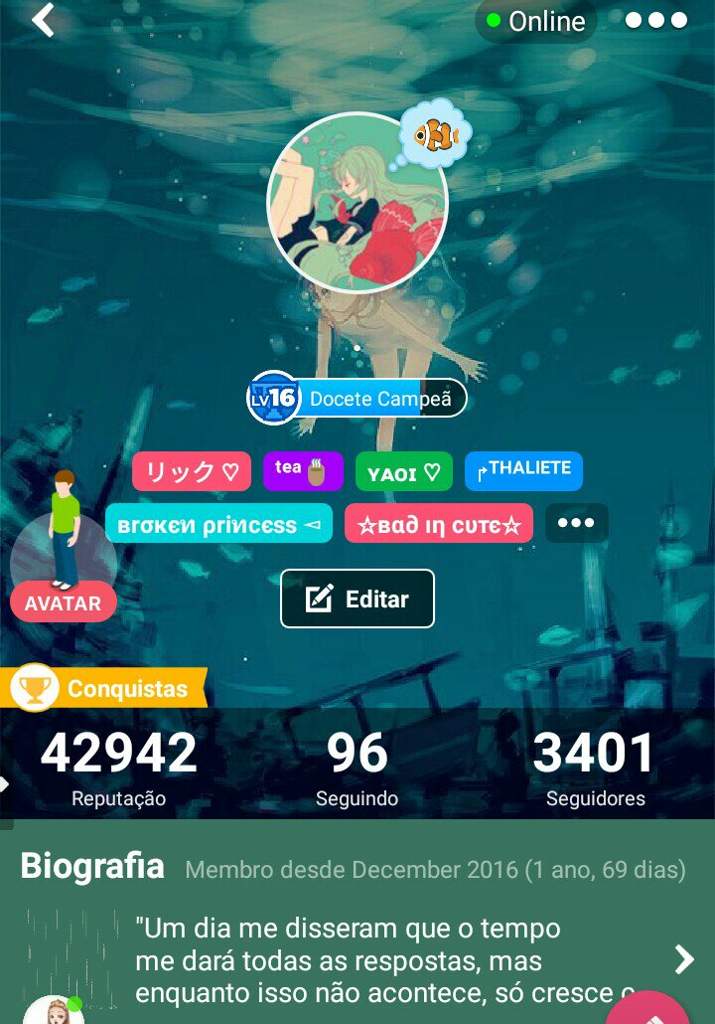The image size is (715, 1024).
Task: Expand the Biografia with the chevron
Action: 684,960
